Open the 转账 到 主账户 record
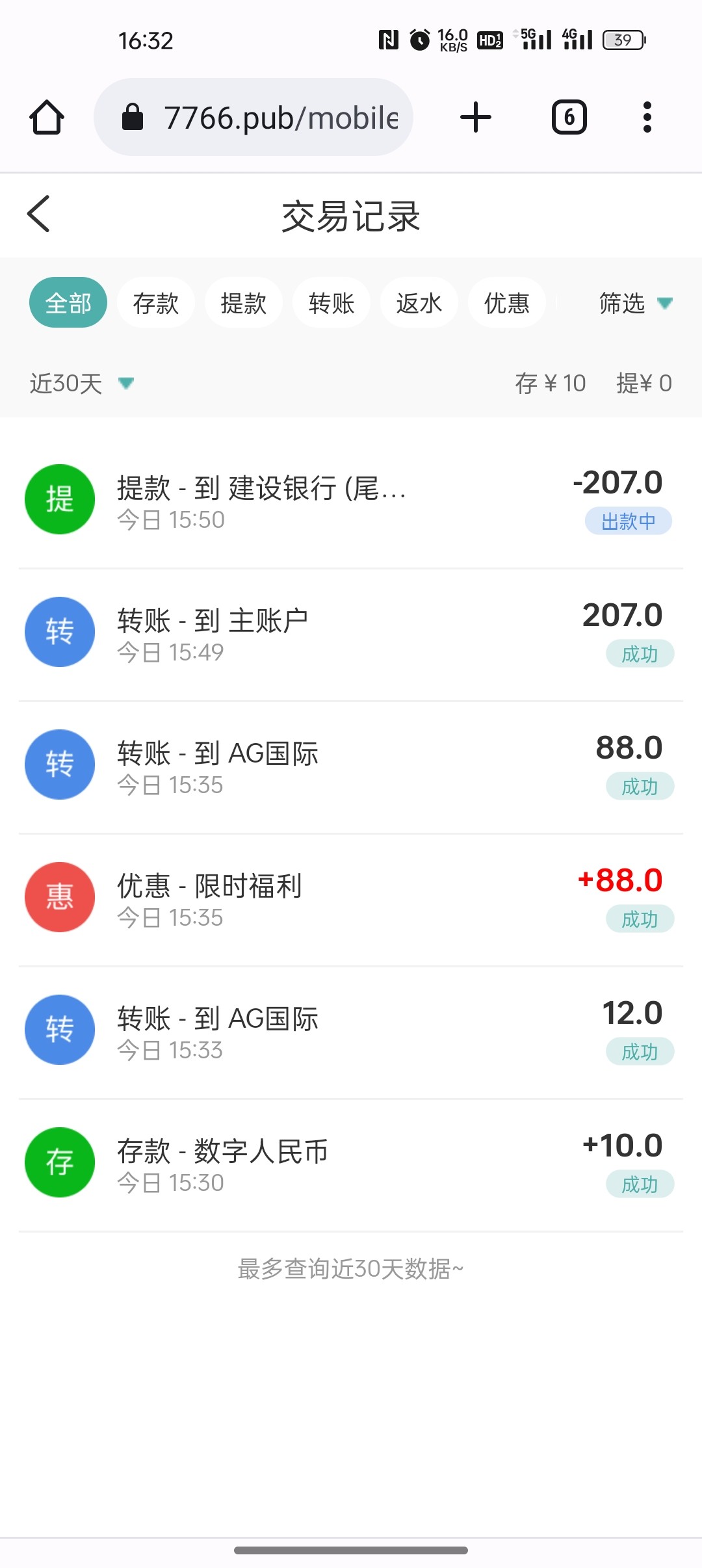The width and height of the screenshot is (702, 1568). tap(351, 634)
